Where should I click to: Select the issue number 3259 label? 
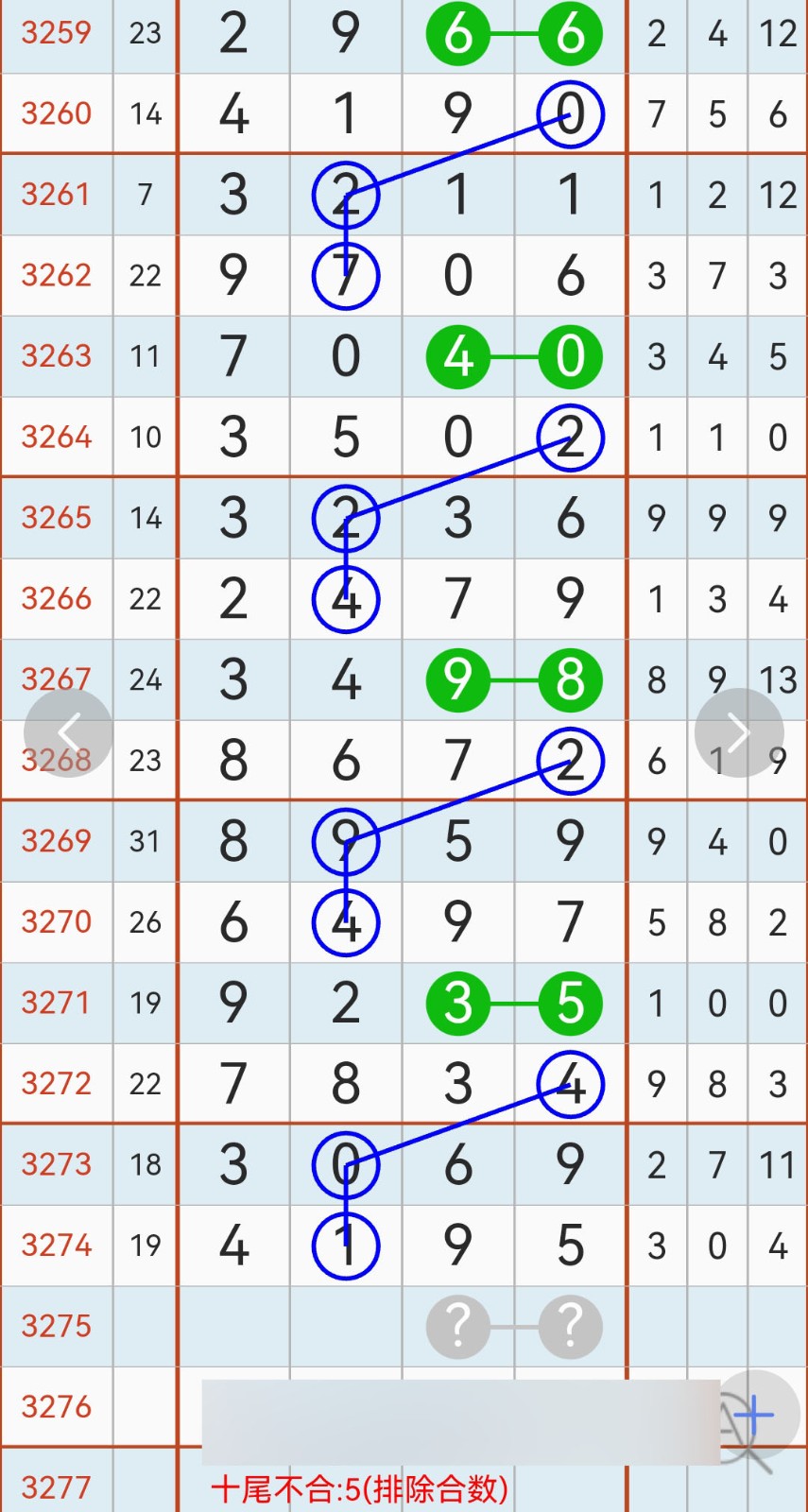57,33
